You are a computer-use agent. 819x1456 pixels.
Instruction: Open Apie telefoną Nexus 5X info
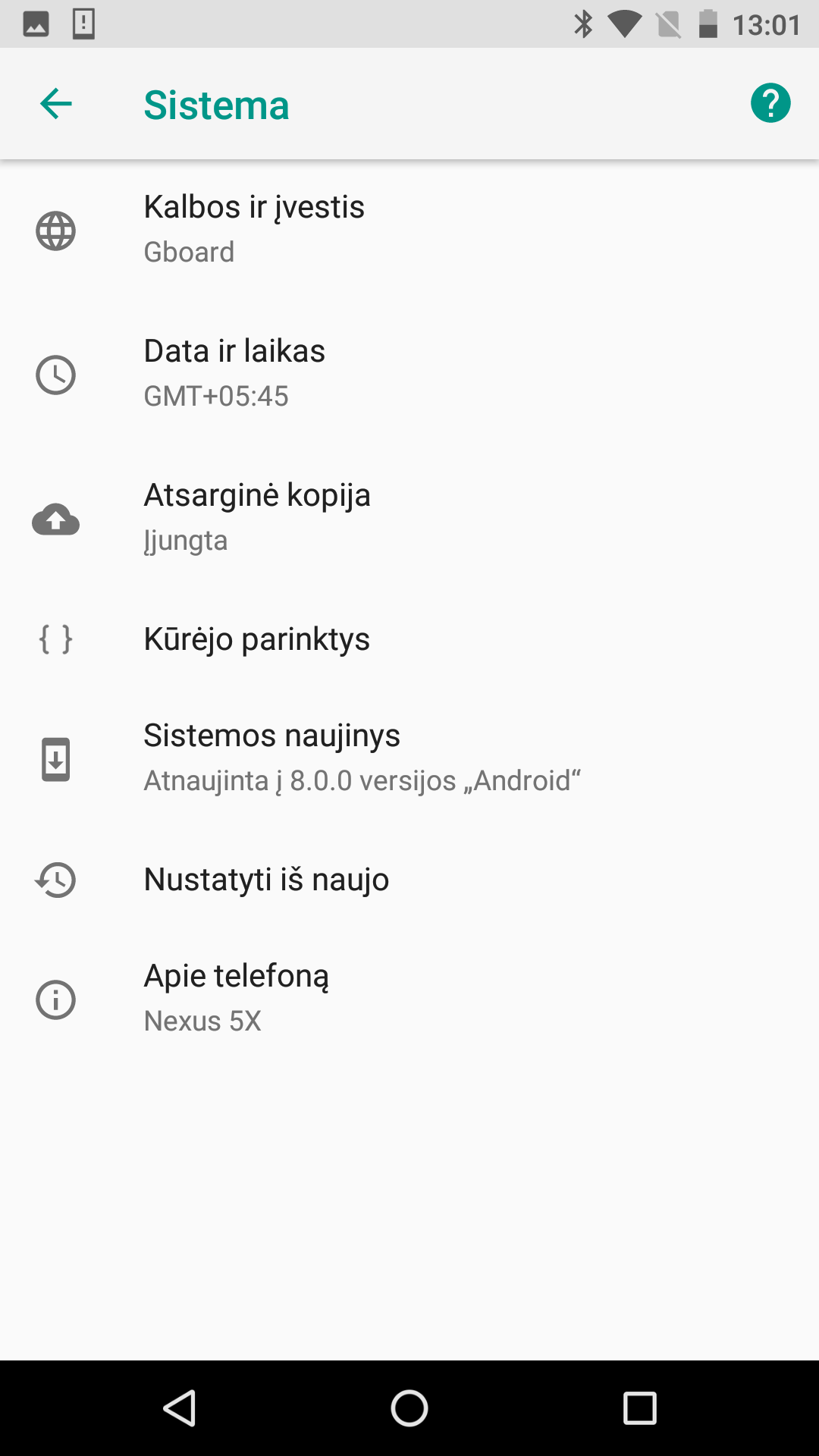pos(409,999)
